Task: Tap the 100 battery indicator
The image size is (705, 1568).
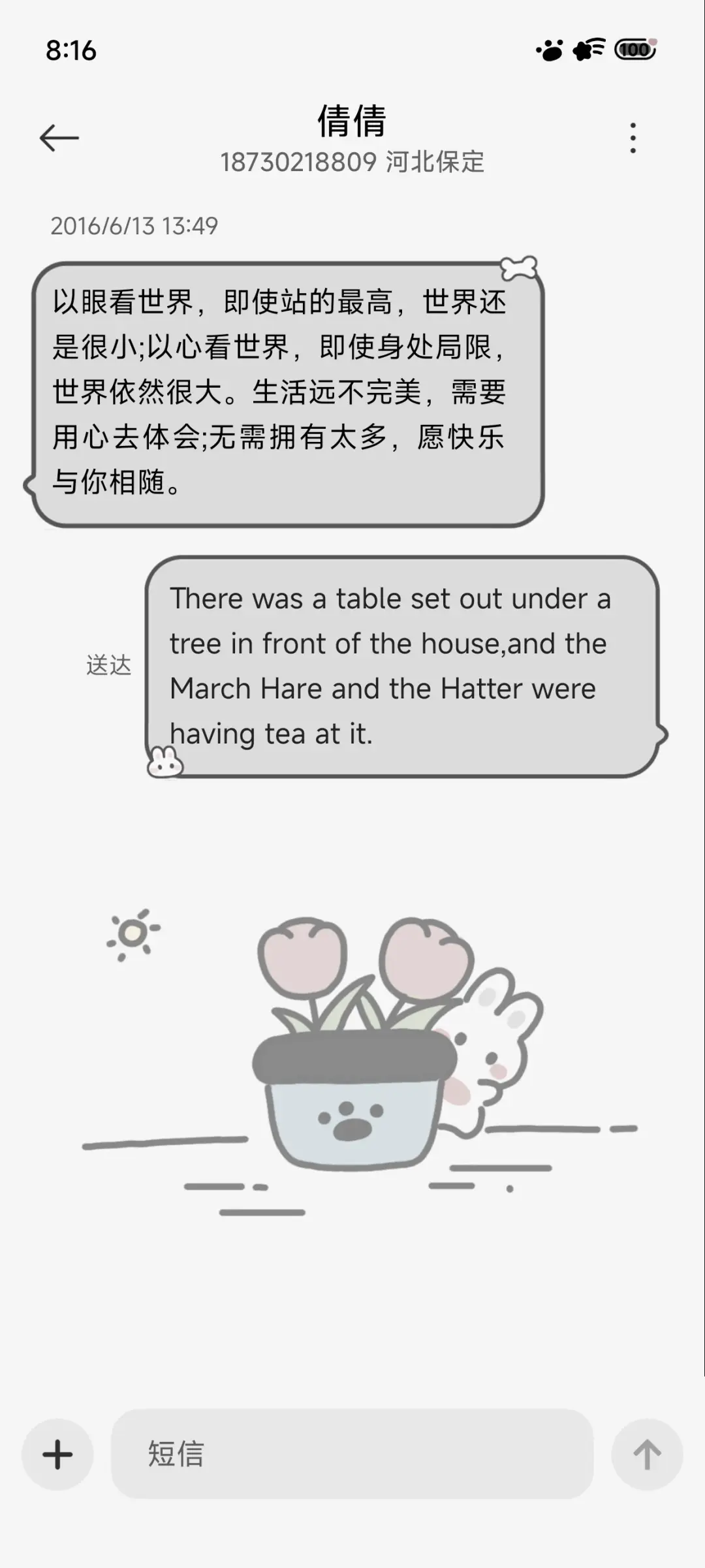Action: 635,49
